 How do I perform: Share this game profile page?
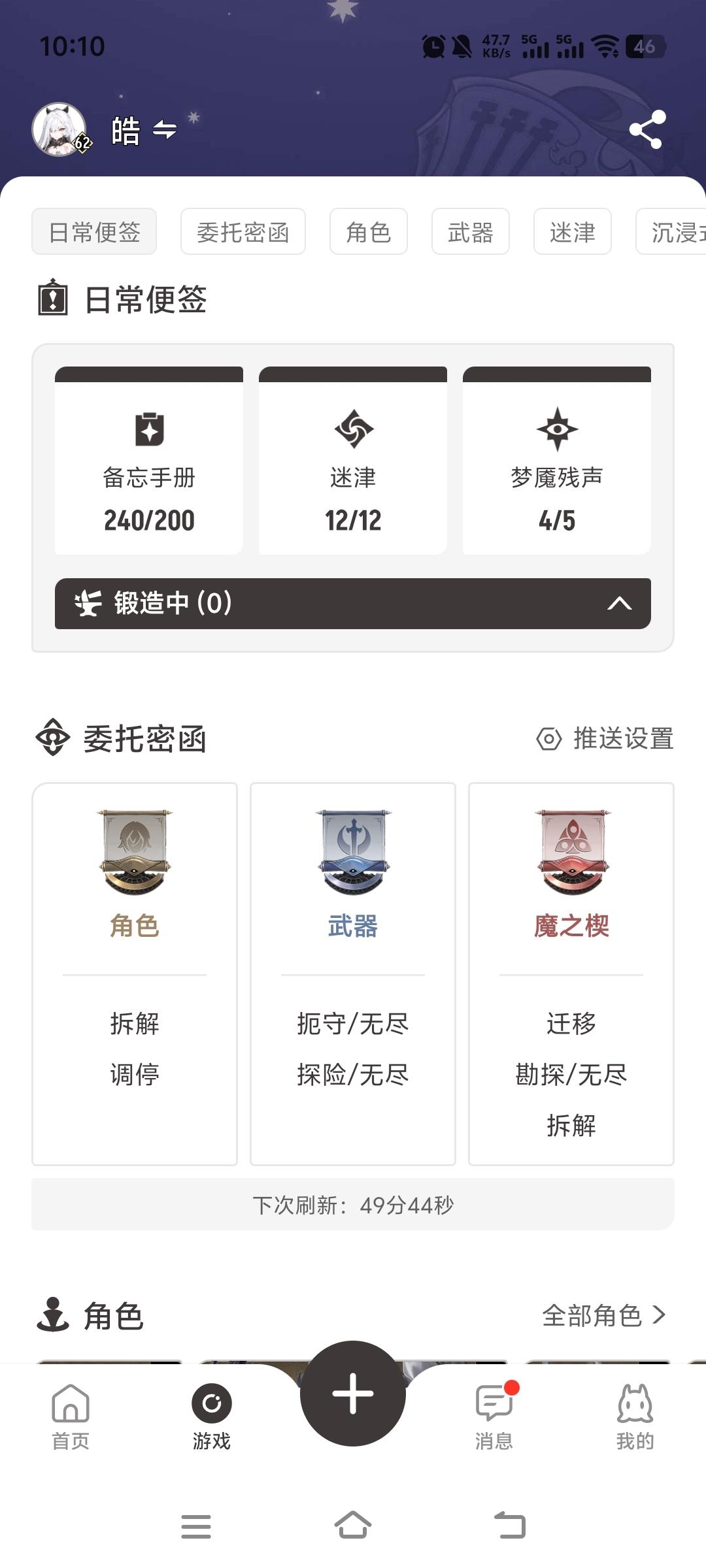tap(647, 129)
